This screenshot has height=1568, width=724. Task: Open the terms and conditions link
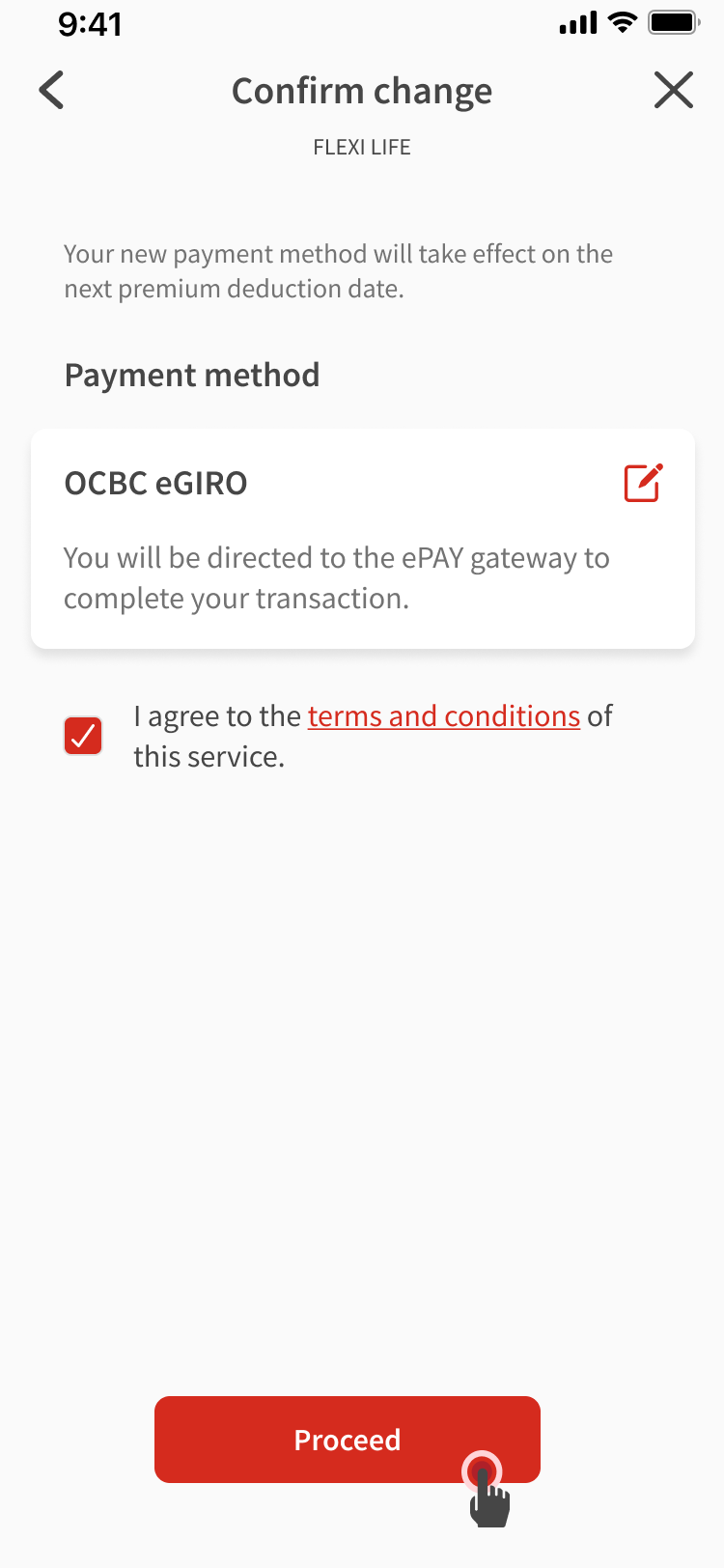[x=444, y=715]
